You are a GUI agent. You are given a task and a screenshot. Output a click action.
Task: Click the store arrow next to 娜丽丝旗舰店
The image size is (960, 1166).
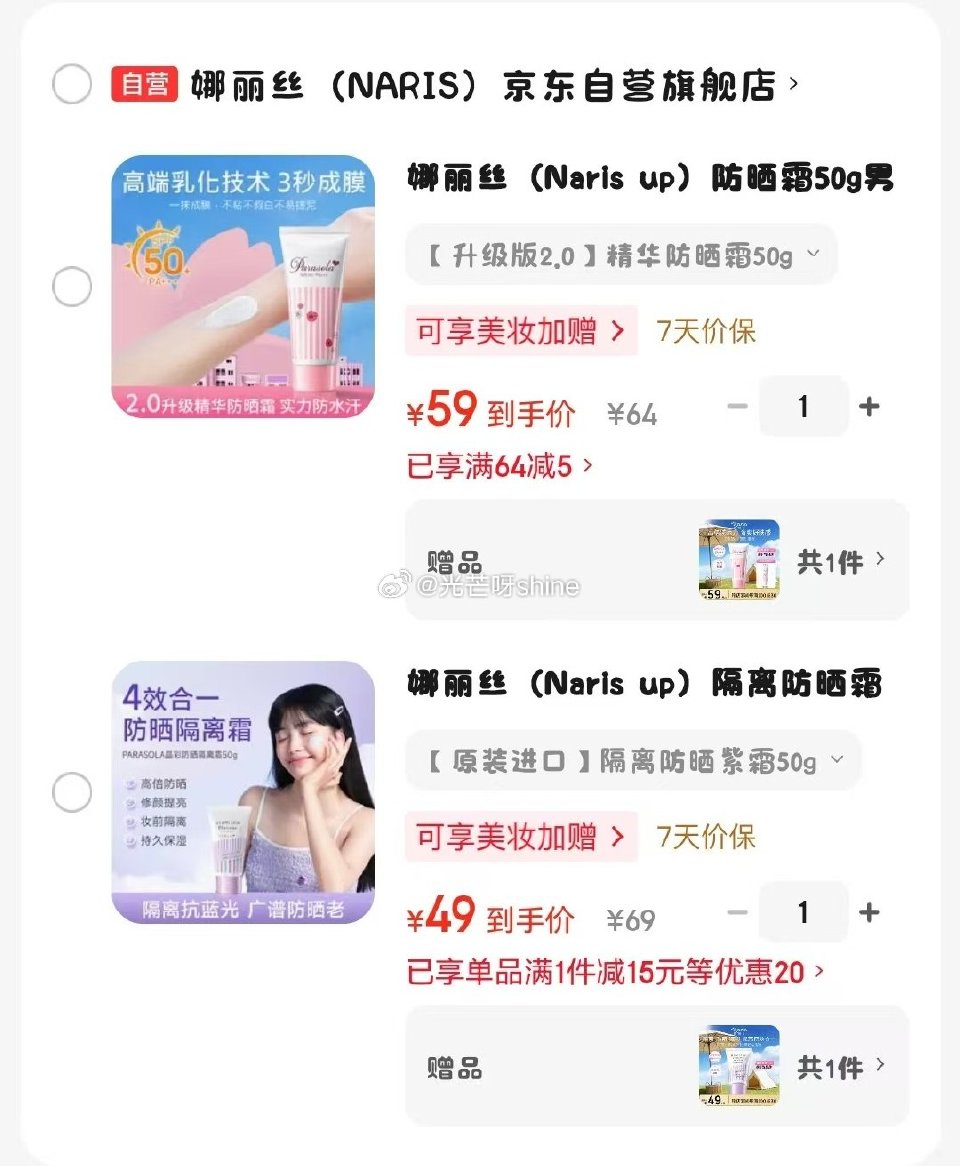793,85
